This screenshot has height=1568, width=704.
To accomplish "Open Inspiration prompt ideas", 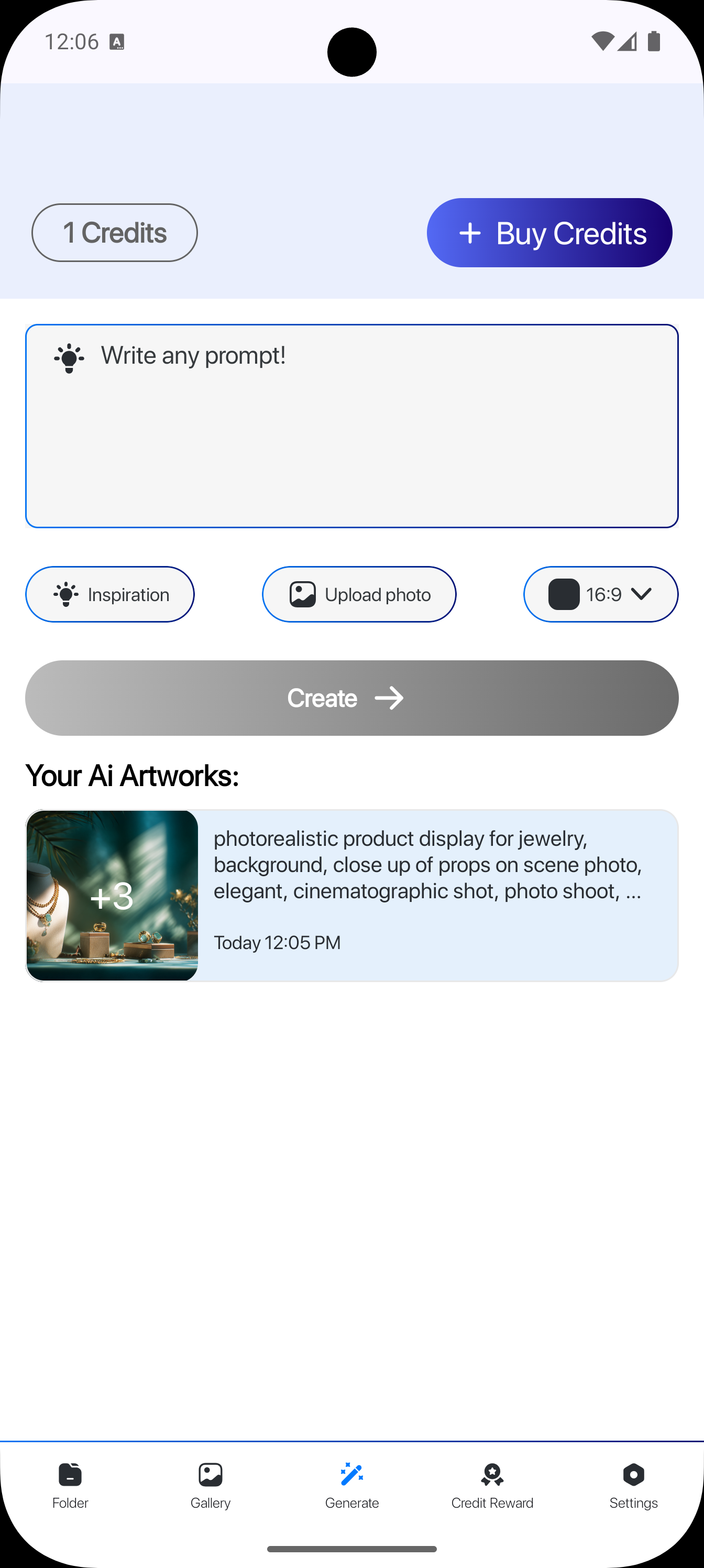I will click(109, 594).
